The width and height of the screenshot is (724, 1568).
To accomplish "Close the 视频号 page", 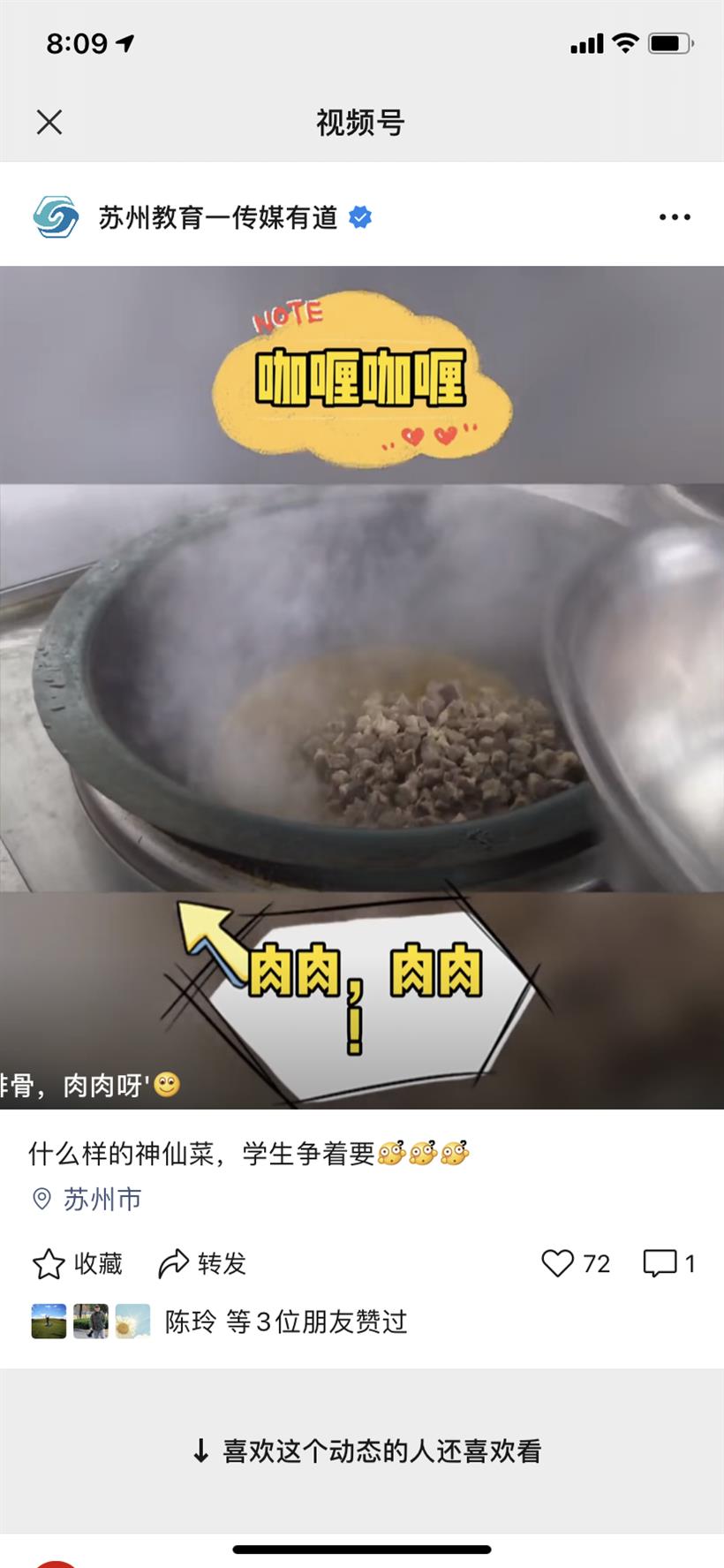I will (49, 122).
